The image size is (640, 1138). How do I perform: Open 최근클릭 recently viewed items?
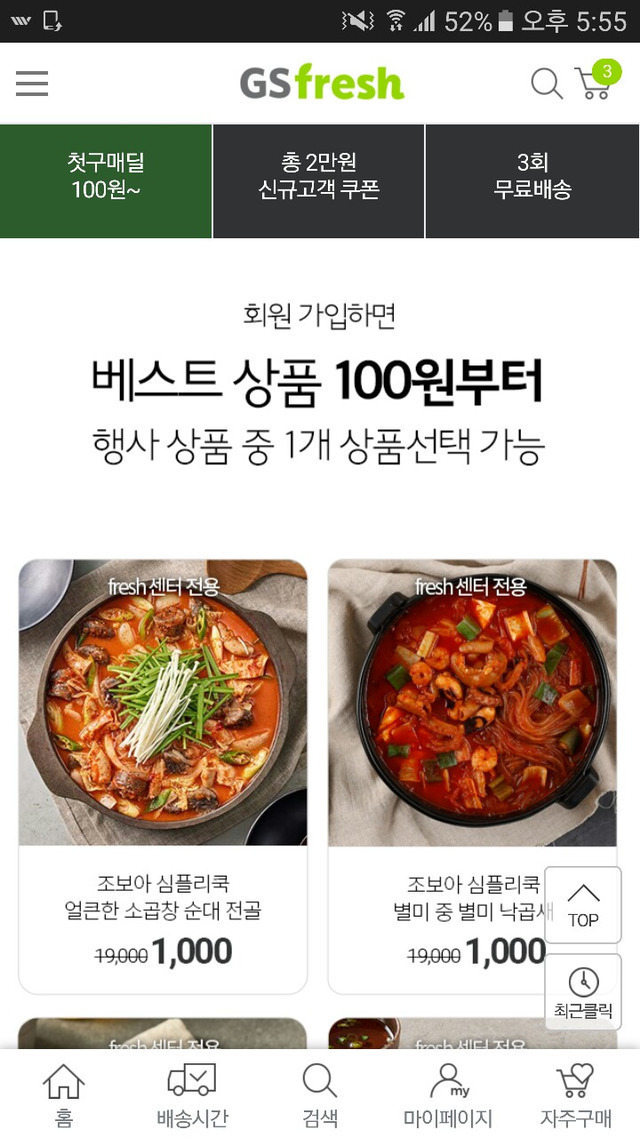pyautogui.click(x=583, y=992)
